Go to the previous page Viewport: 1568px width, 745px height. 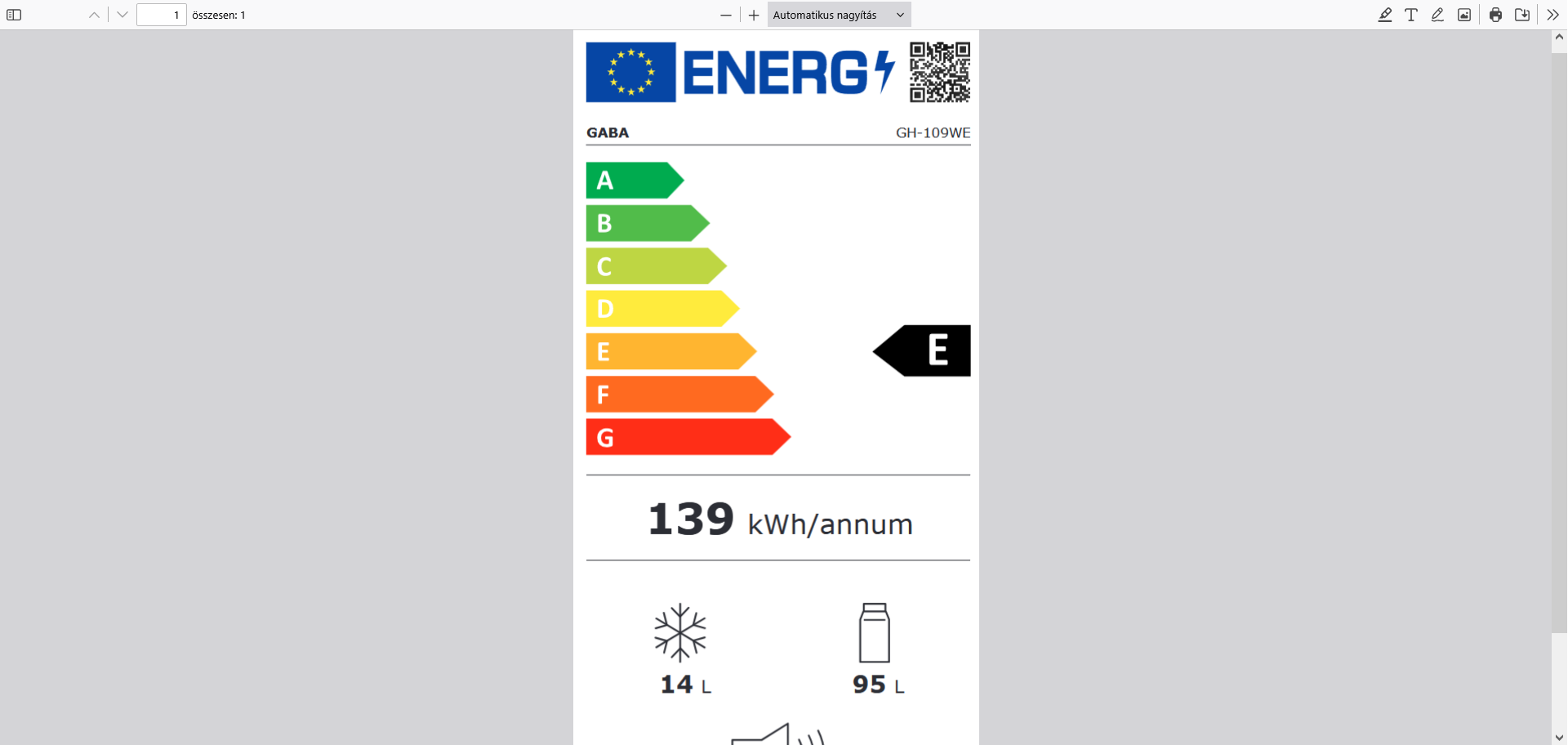95,15
